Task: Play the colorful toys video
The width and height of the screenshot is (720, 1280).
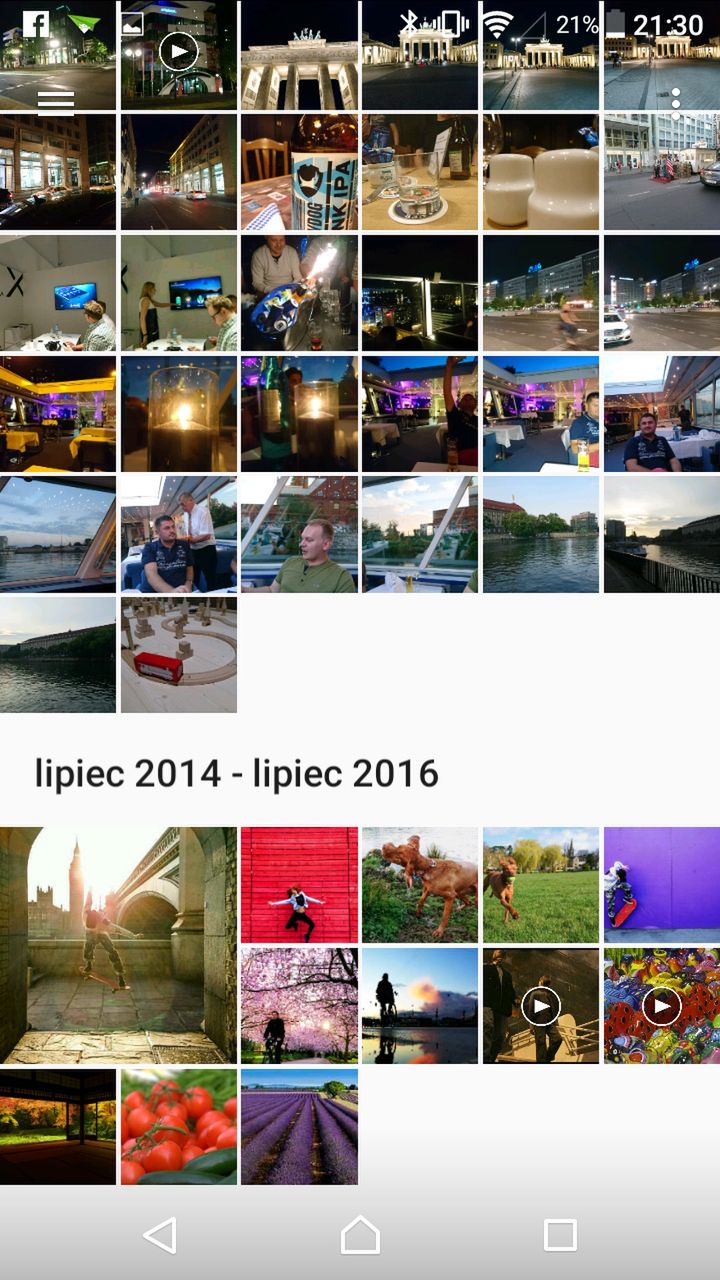Action: coord(661,1005)
